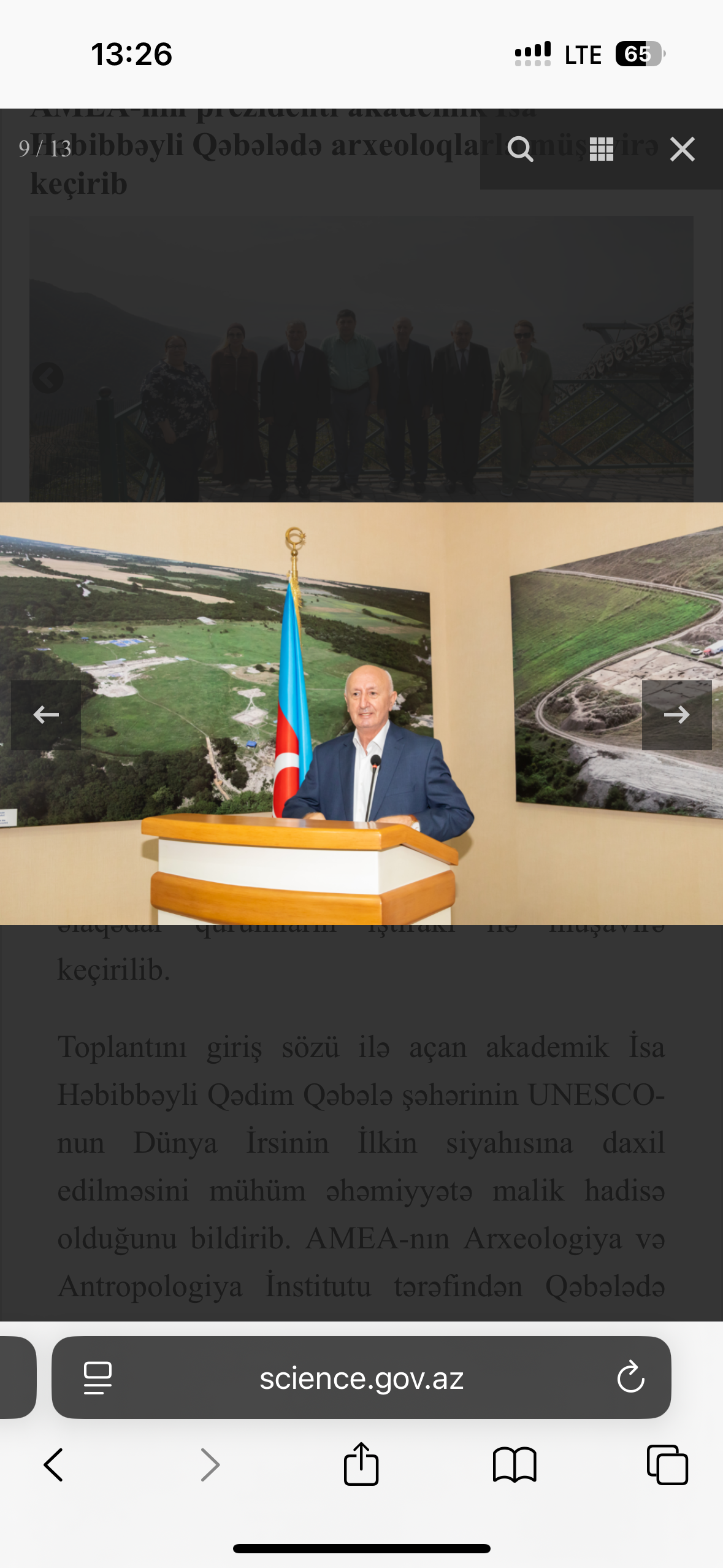
Task: Go to the next gallery photo
Action: click(x=676, y=715)
